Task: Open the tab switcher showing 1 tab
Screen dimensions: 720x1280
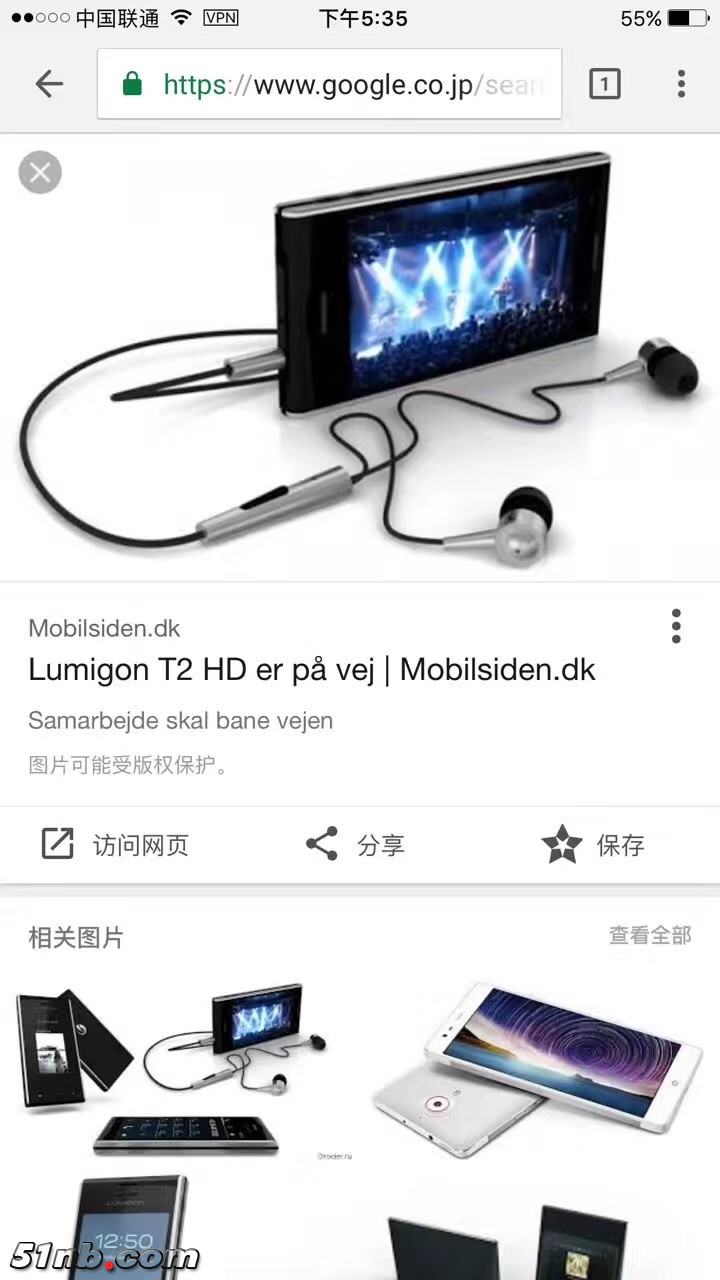Action: (604, 84)
